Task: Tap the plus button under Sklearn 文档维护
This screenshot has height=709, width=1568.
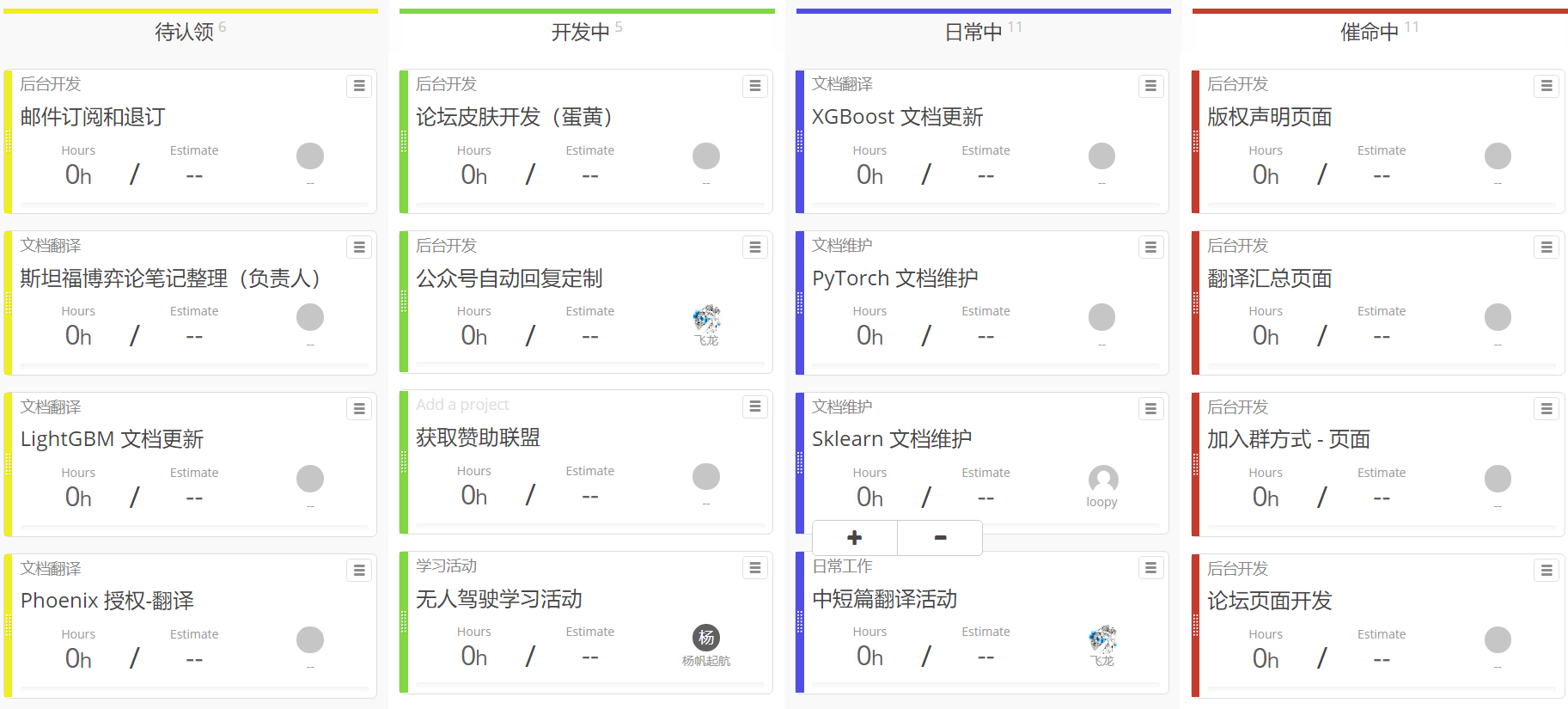Action: pyautogui.click(x=854, y=538)
